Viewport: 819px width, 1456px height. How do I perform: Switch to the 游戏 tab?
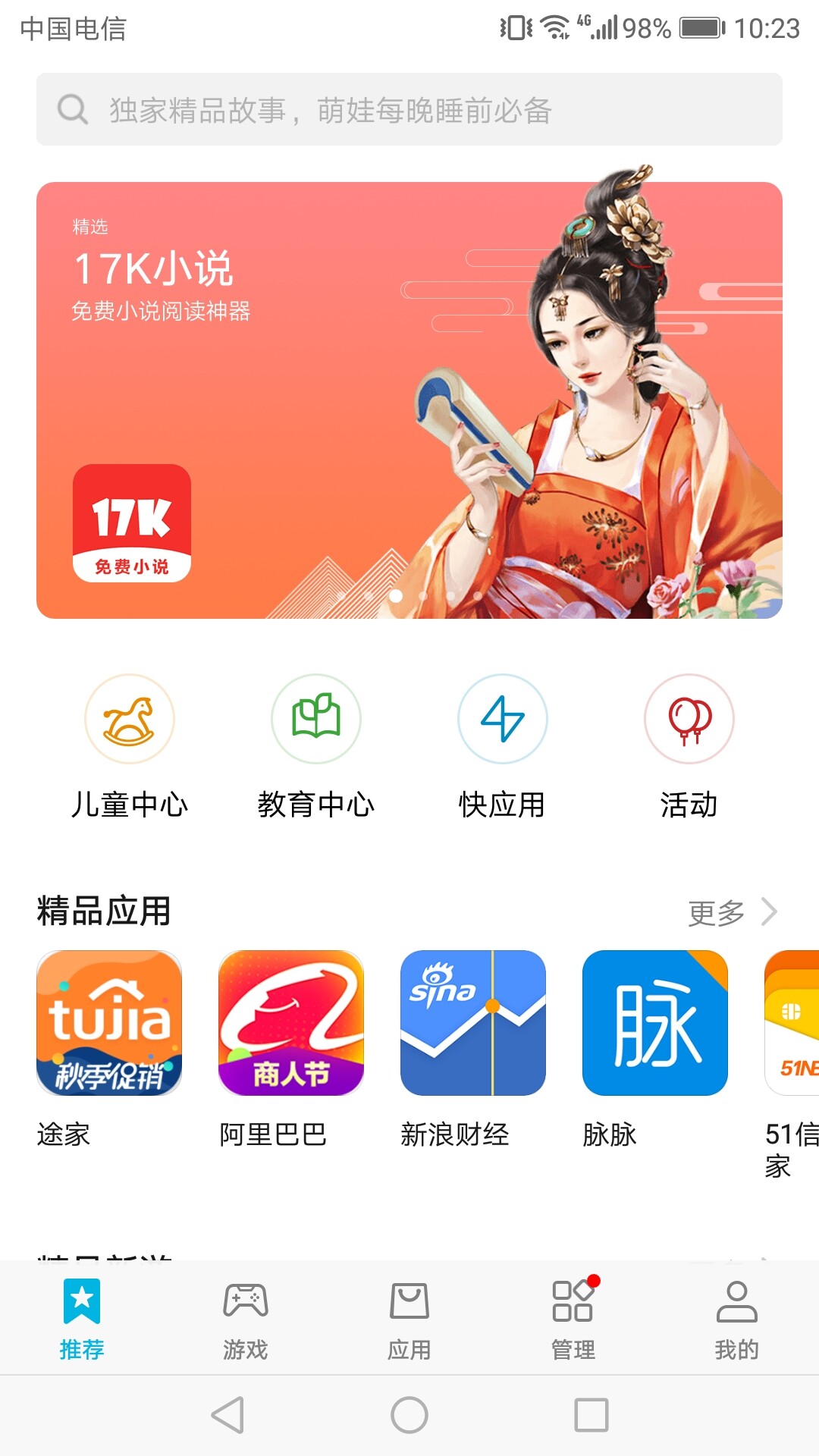tap(246, 1318)
